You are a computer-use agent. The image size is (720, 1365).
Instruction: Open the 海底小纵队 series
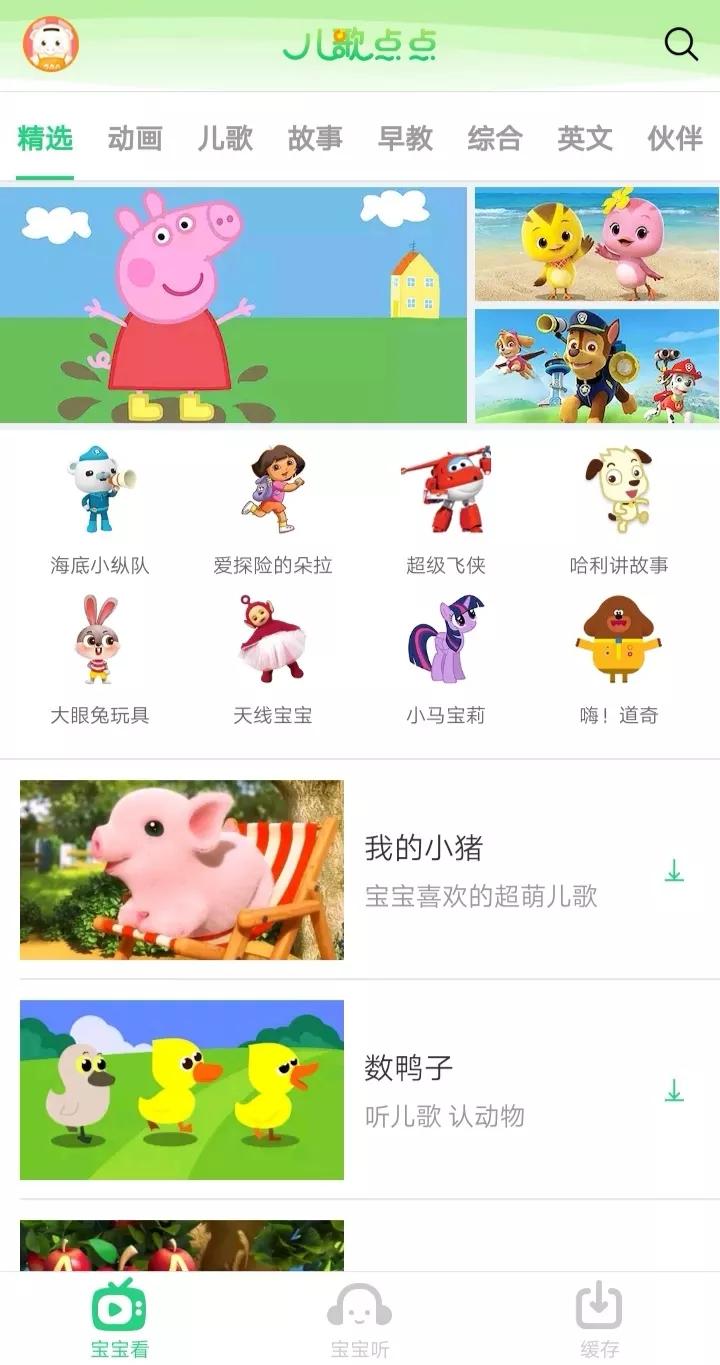(99, 510)
